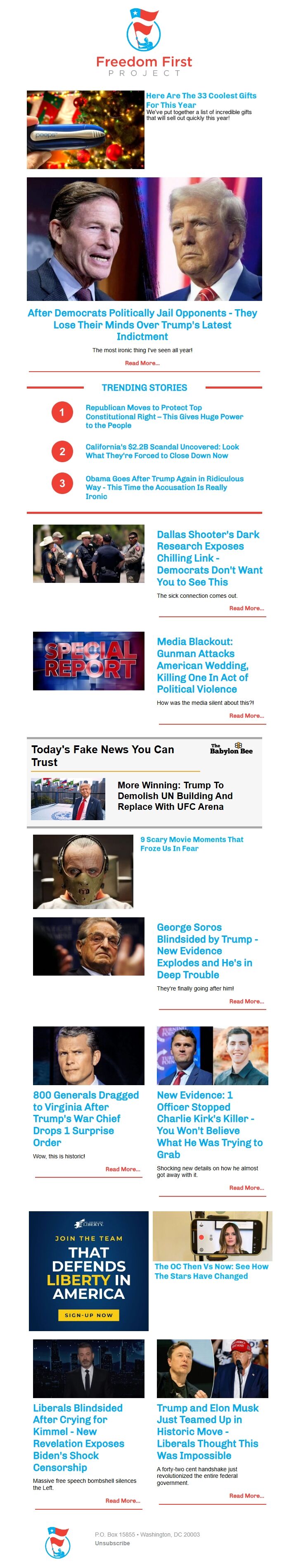This screenshot has width=289, height=1568.
Task: Tap Read More under Media Blackout story
Action: 246,716
